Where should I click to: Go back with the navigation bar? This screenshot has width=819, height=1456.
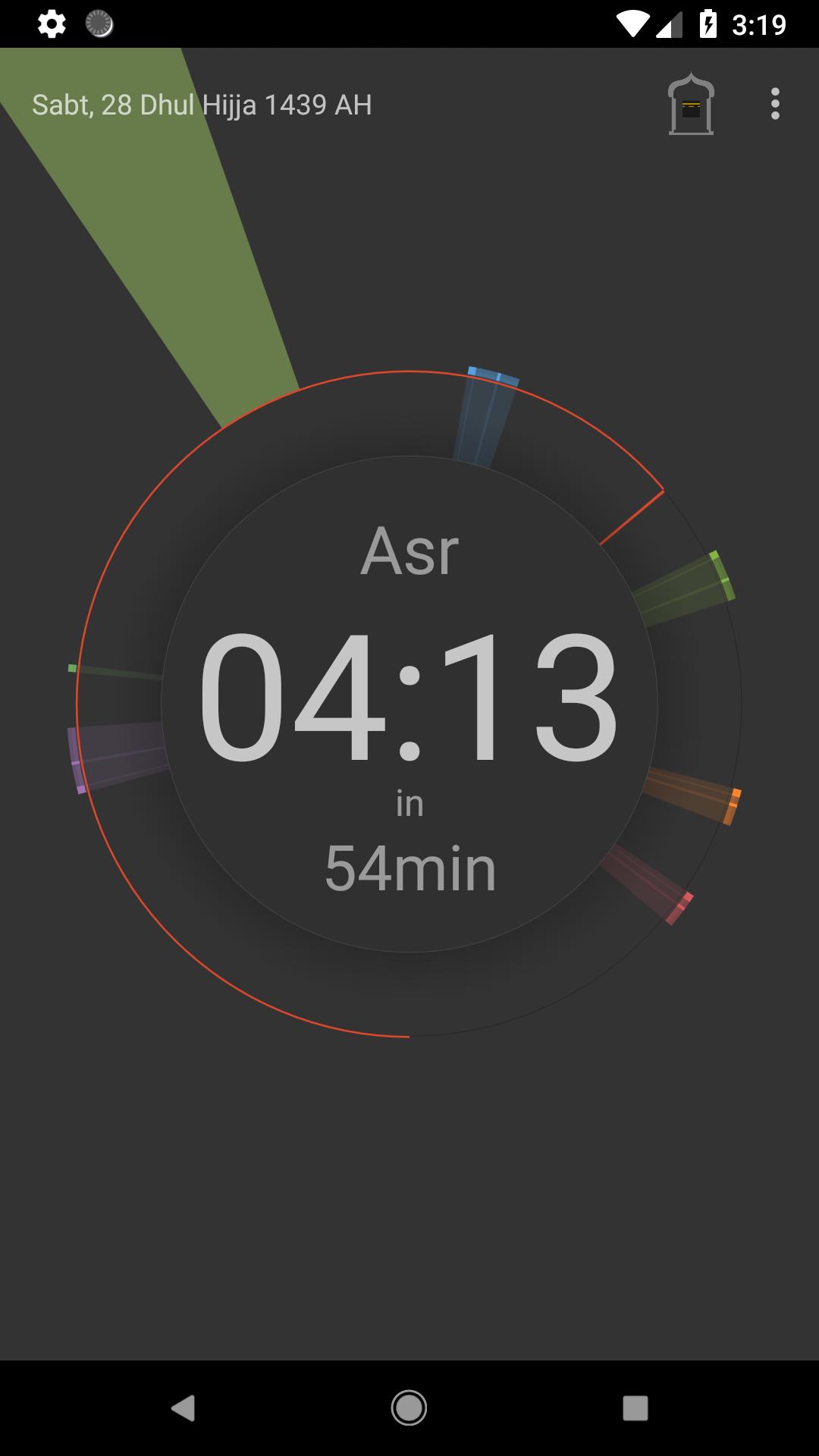(183, 1408)
